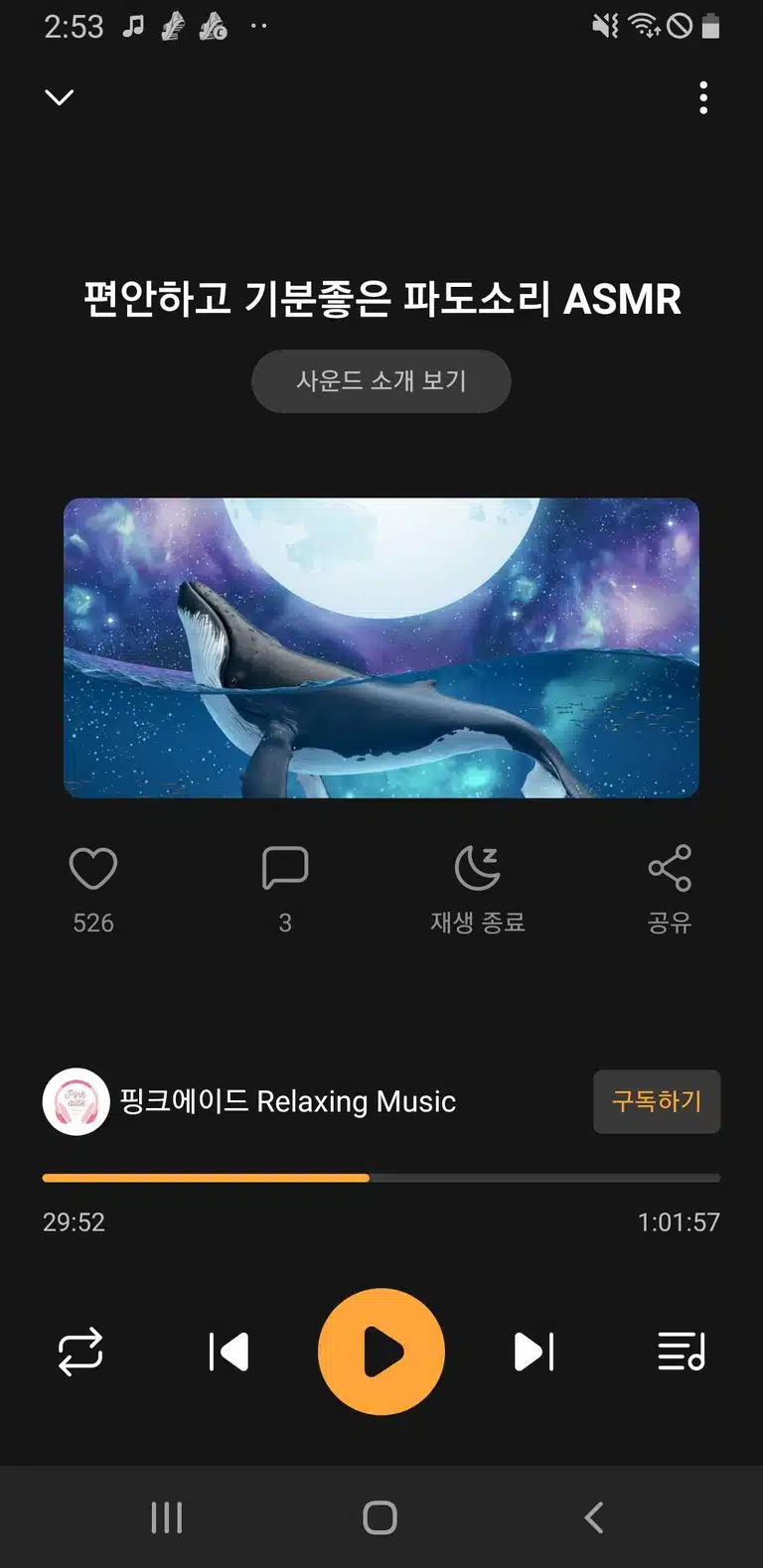
Task: Return to the home screen
Action: 381,1517
